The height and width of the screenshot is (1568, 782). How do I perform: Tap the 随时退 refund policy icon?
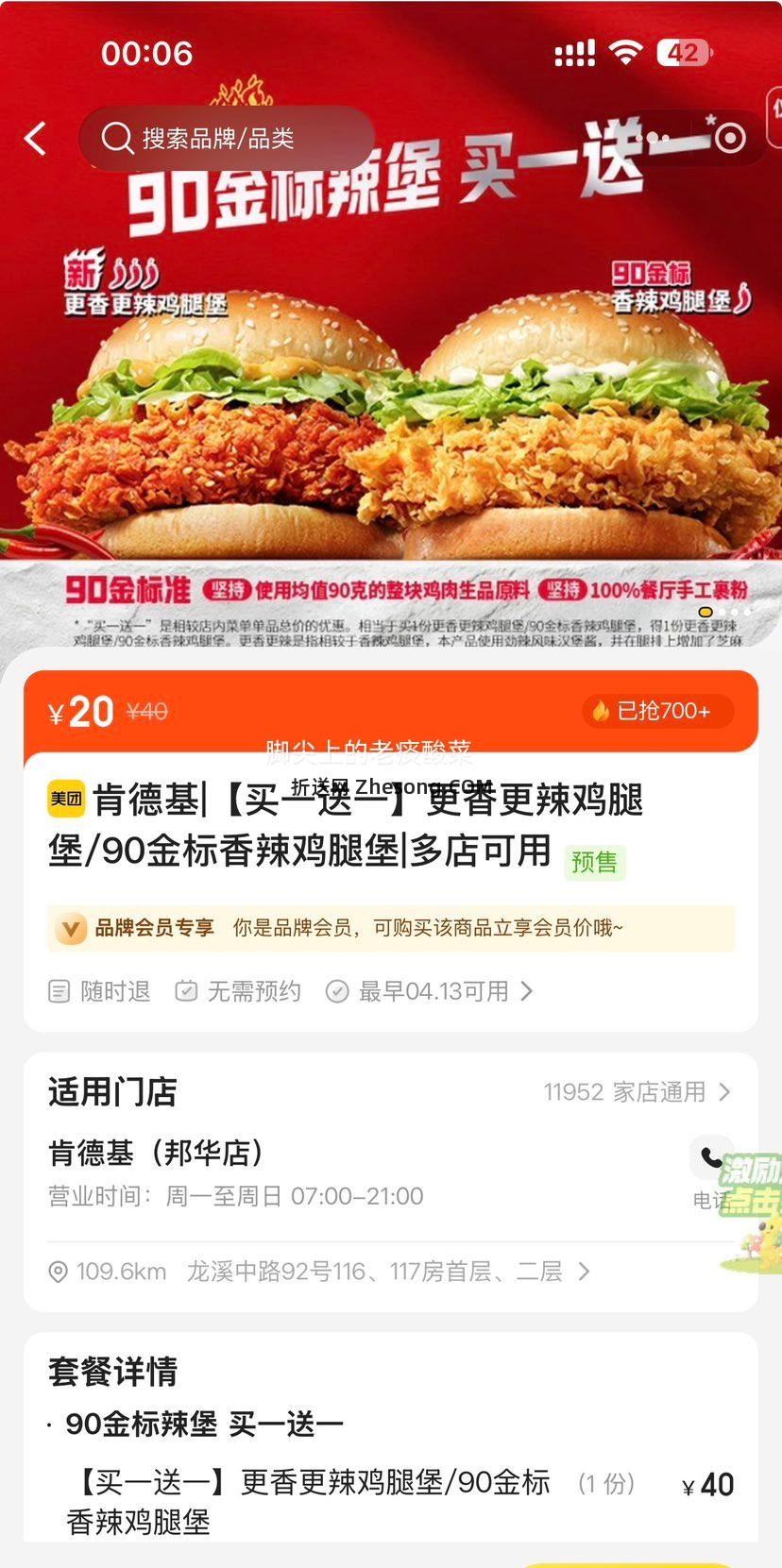point(59,991)
